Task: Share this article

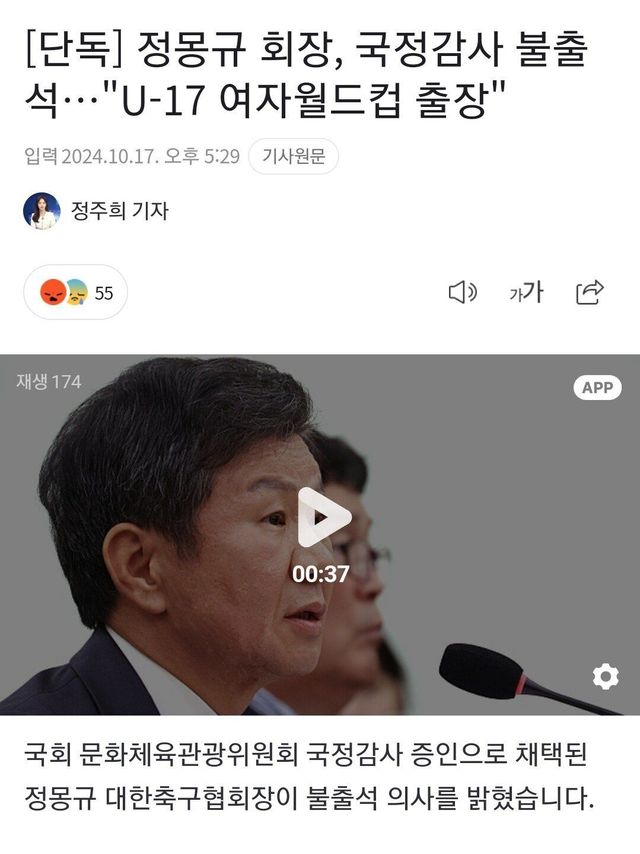Action: (590, 292)
